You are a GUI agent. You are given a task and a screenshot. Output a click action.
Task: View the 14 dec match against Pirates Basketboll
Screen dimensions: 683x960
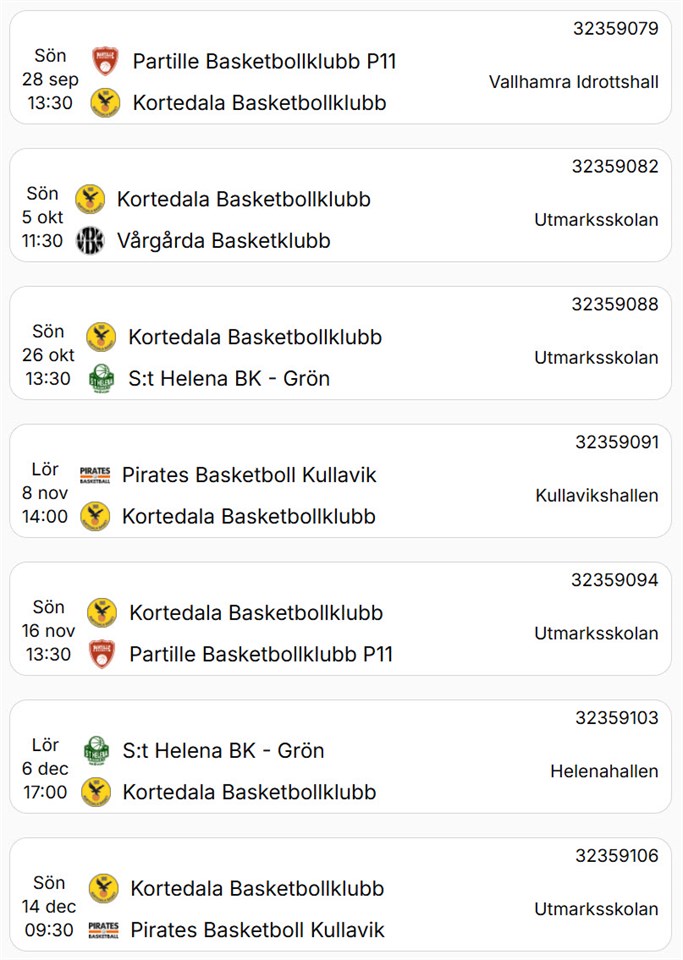(340, 895)
